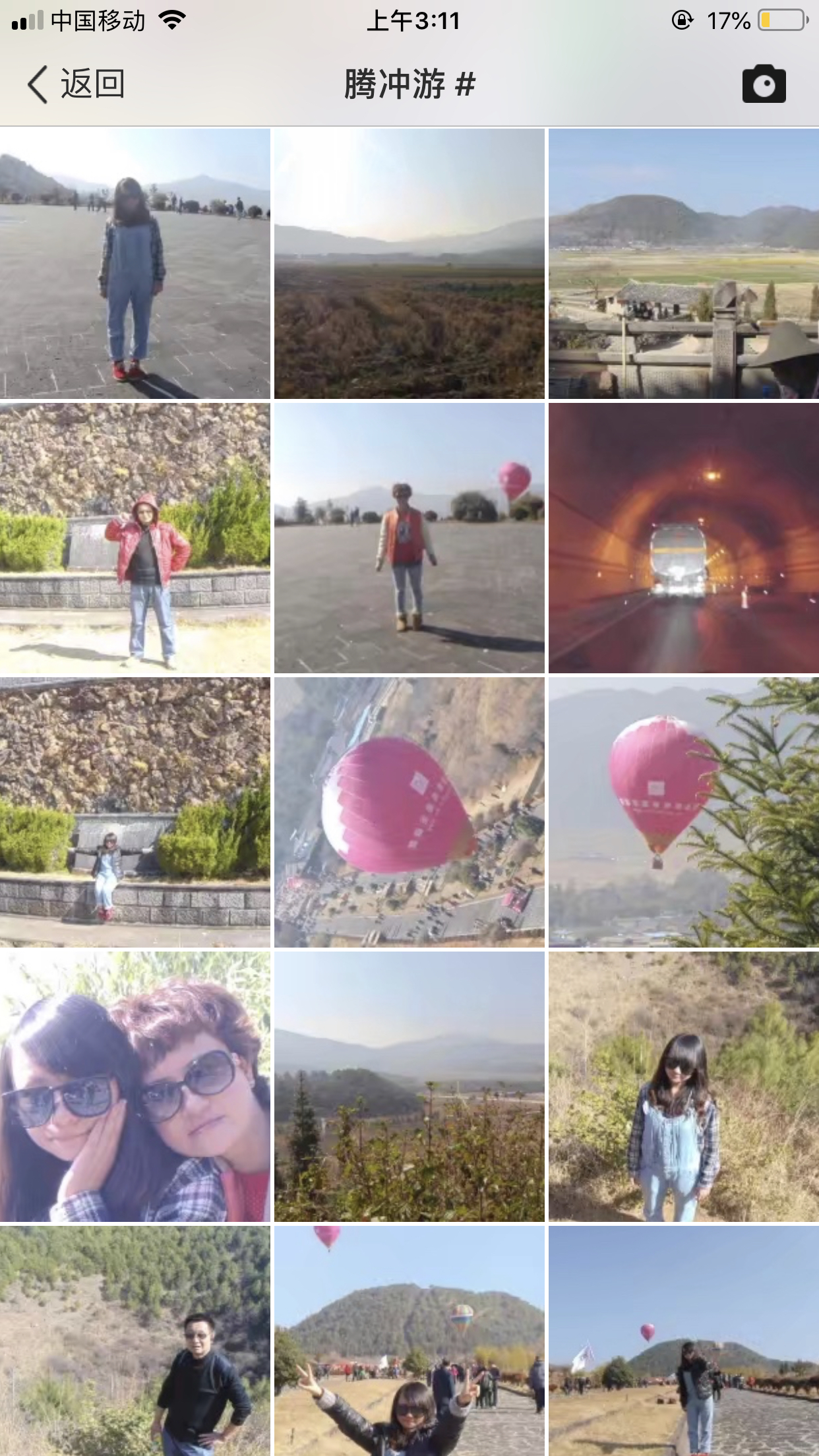
Task: Open the green valley with stone railing photo
Action: pyautogui.click(x=683, y=264)
